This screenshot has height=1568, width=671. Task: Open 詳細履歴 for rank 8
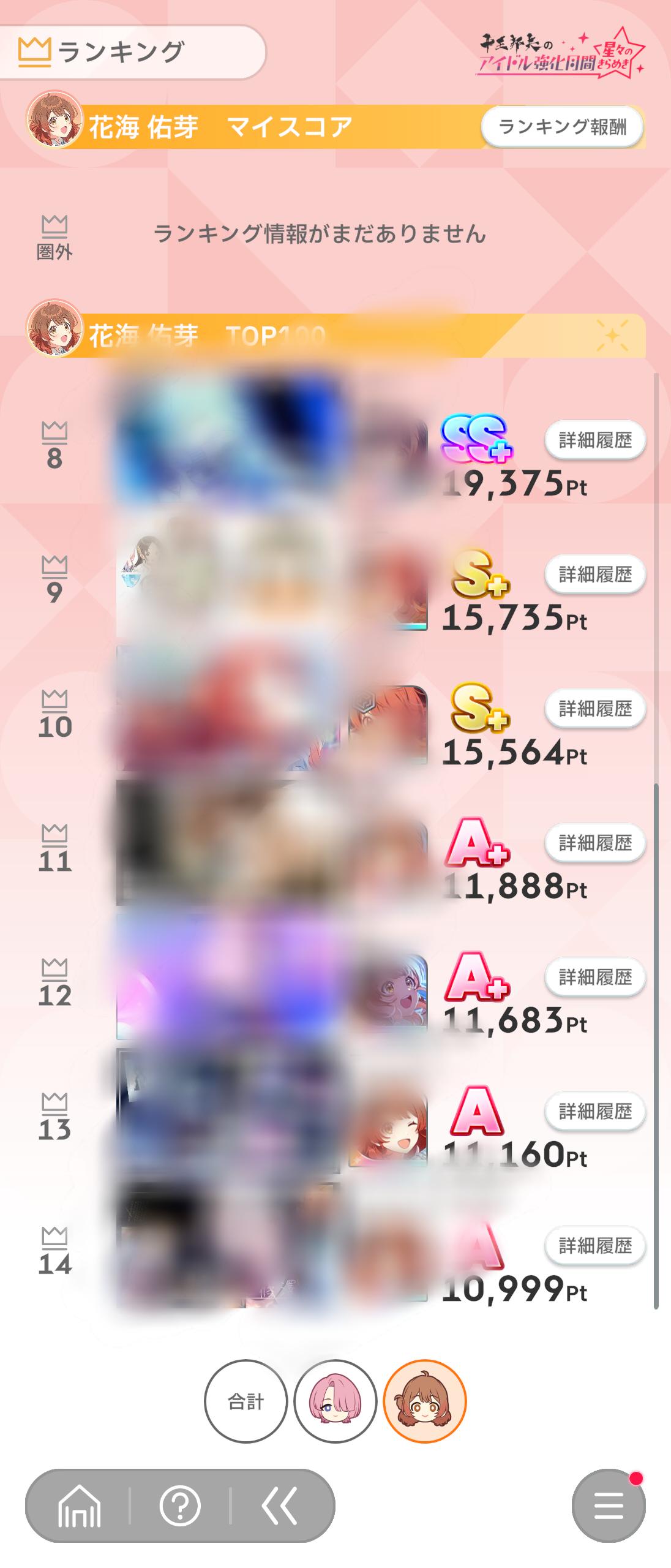[594, 440]
